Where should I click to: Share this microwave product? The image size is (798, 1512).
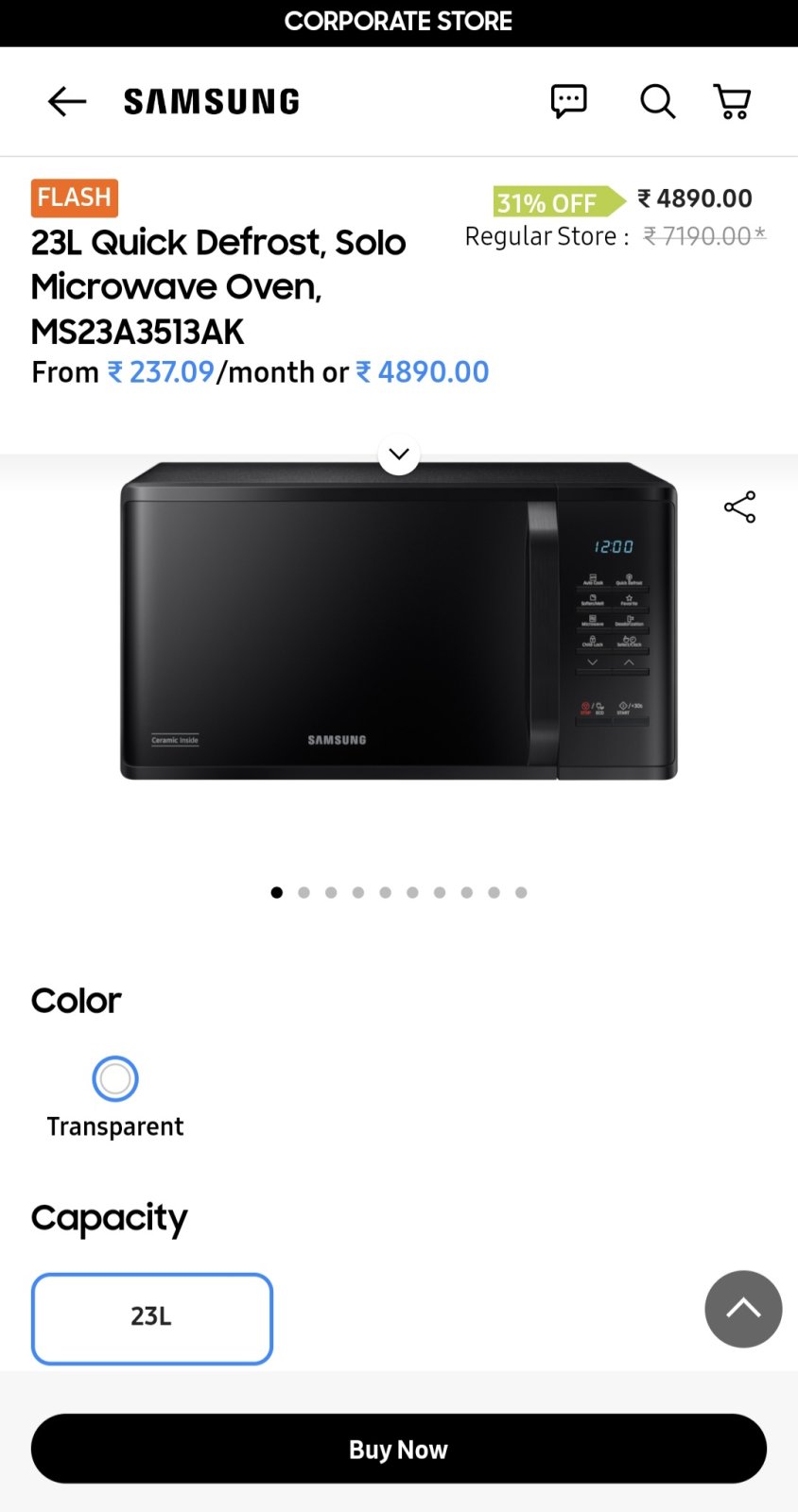739,507
